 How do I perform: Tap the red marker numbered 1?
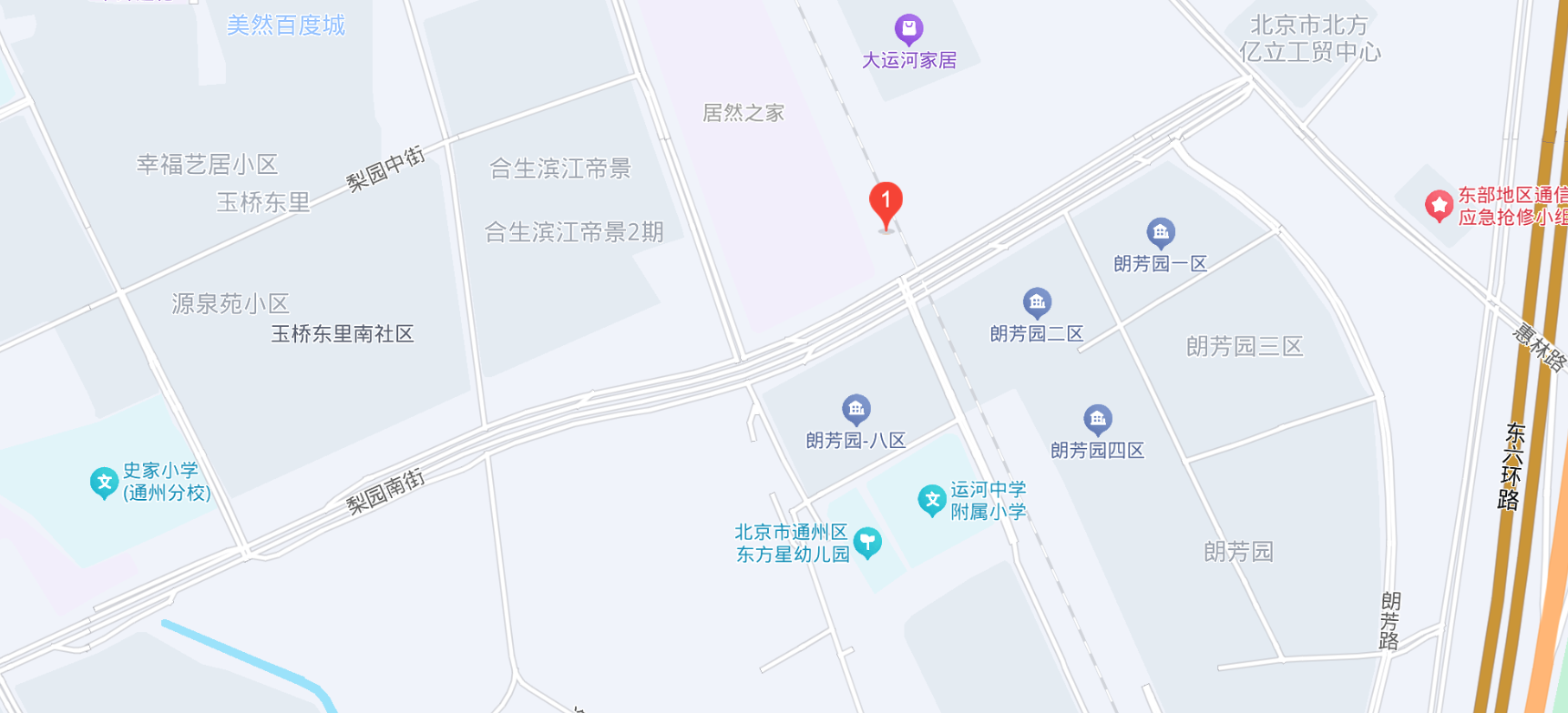point(886,203)
